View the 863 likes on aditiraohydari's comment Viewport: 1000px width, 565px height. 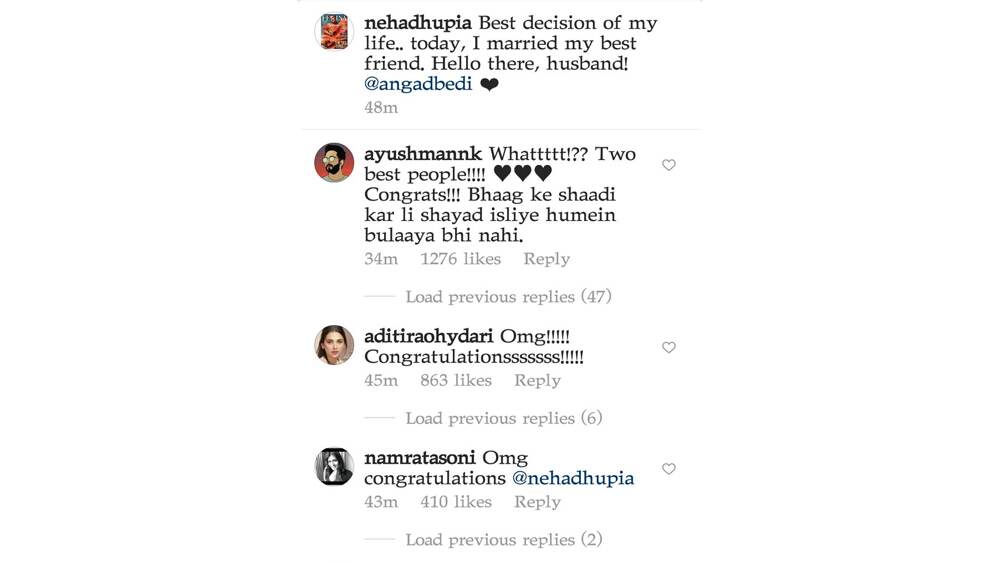tap(456, 380)
